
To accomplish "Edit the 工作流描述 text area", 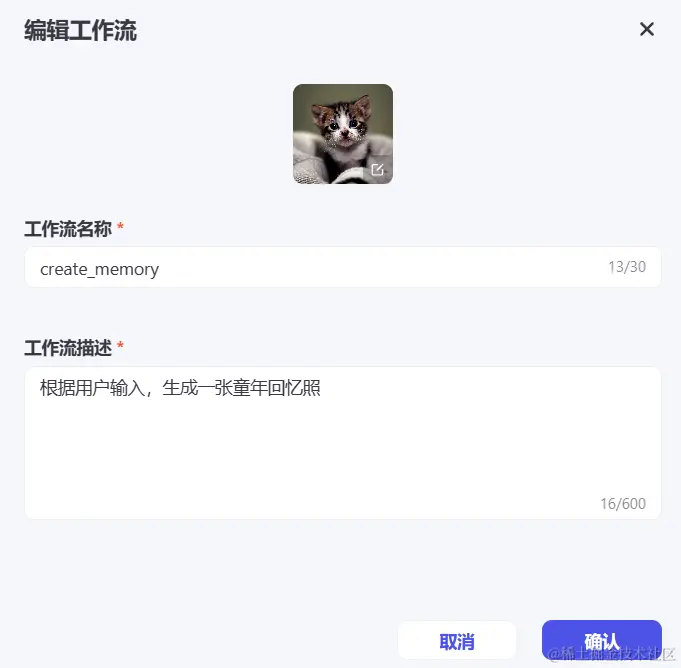I will [x=342, y=442].
